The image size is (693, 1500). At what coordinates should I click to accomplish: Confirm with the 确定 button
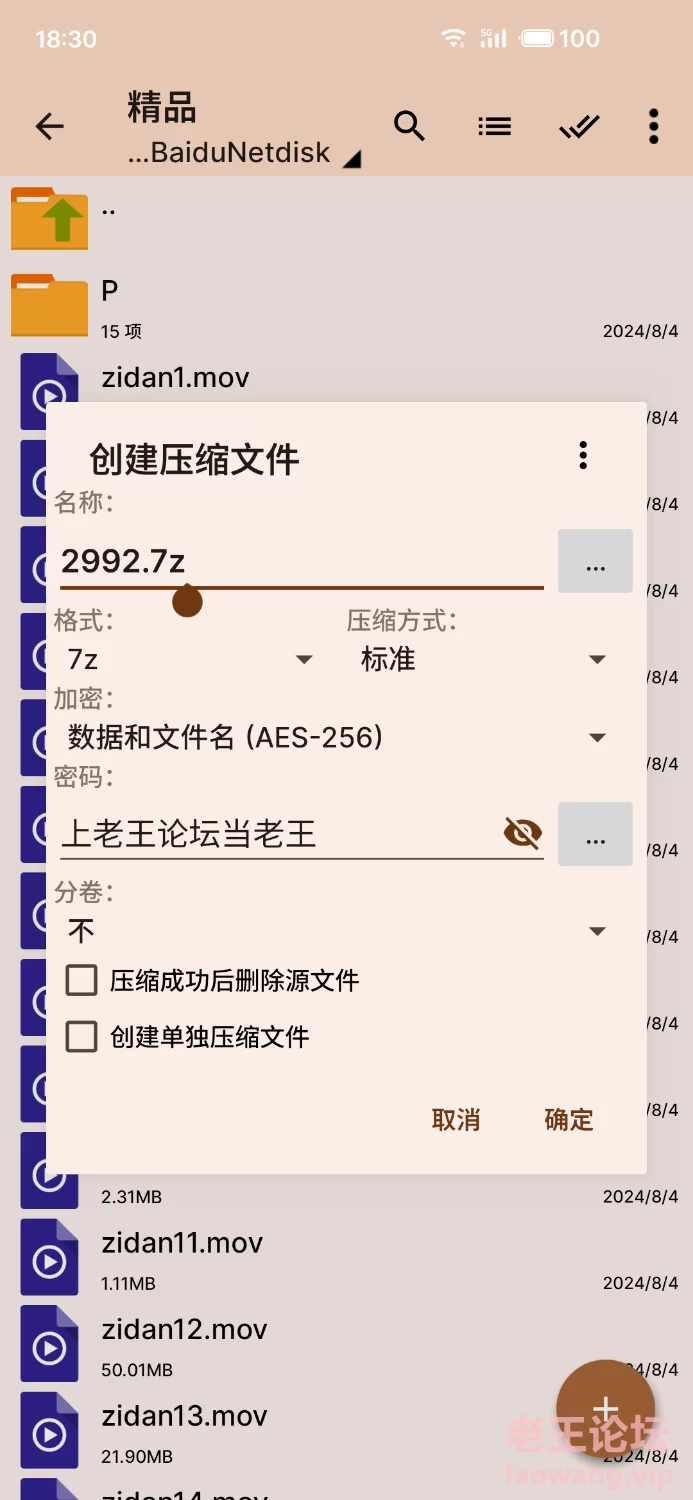569,1119
